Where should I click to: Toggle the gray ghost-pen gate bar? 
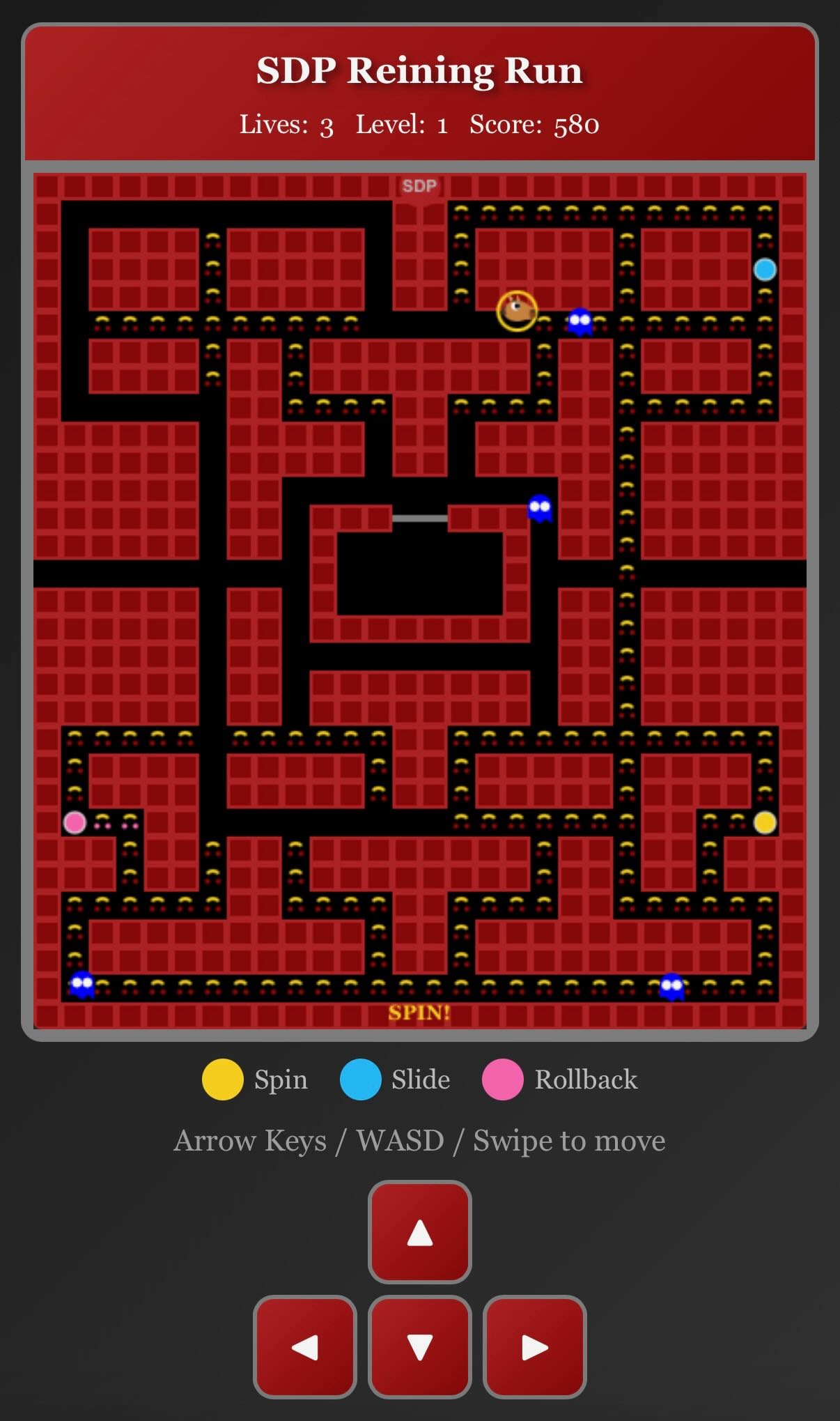pos(419,517)
